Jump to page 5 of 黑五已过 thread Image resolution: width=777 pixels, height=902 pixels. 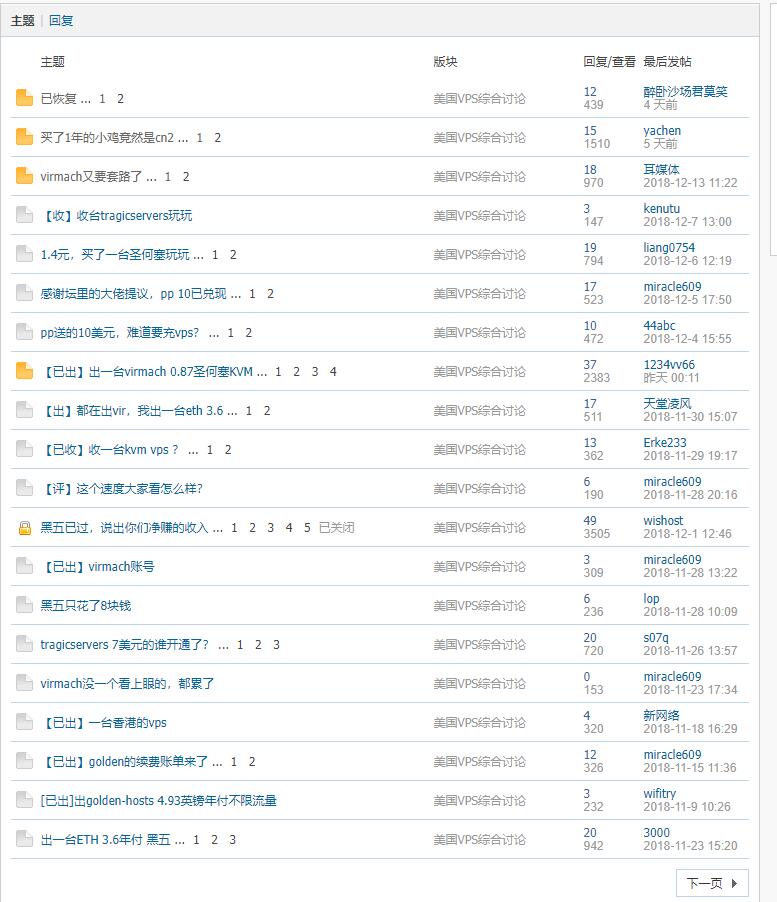pyautogui.click(x=307, y=528)
